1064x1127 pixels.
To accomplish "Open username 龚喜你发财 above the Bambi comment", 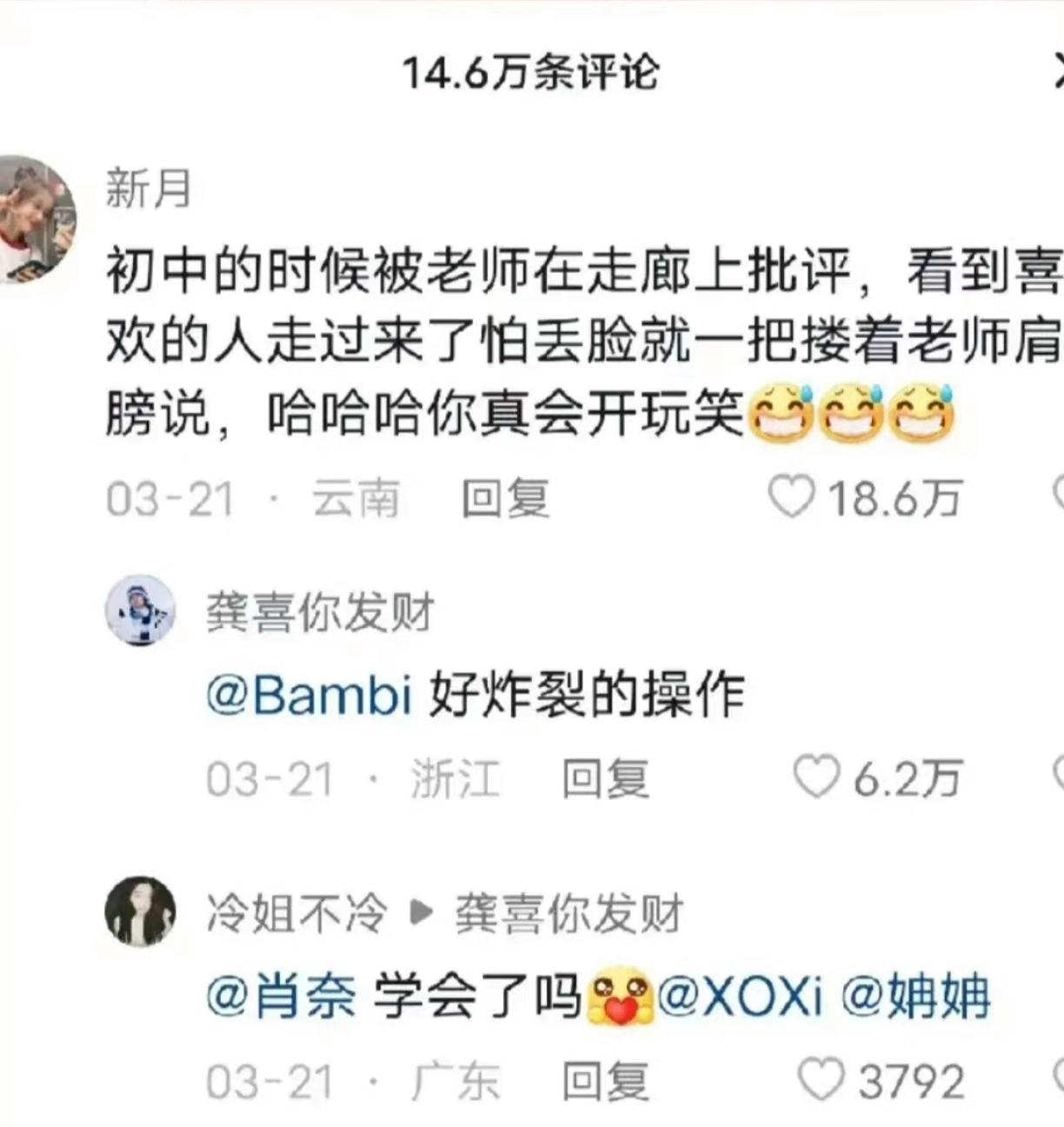I will click(319, 612).
